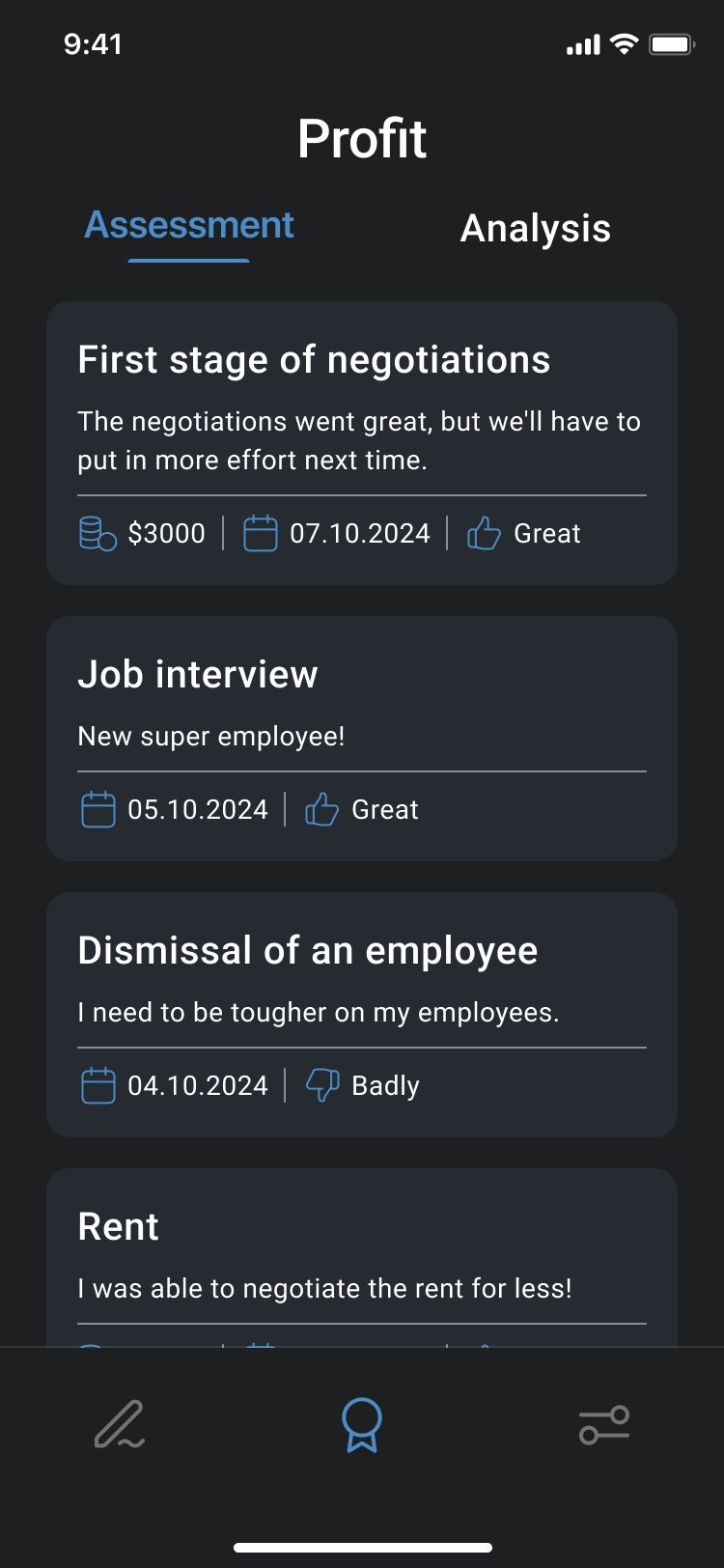724x1568 pixels.
Task: Open the First stage of negotiations card
Action: [362, 443]
